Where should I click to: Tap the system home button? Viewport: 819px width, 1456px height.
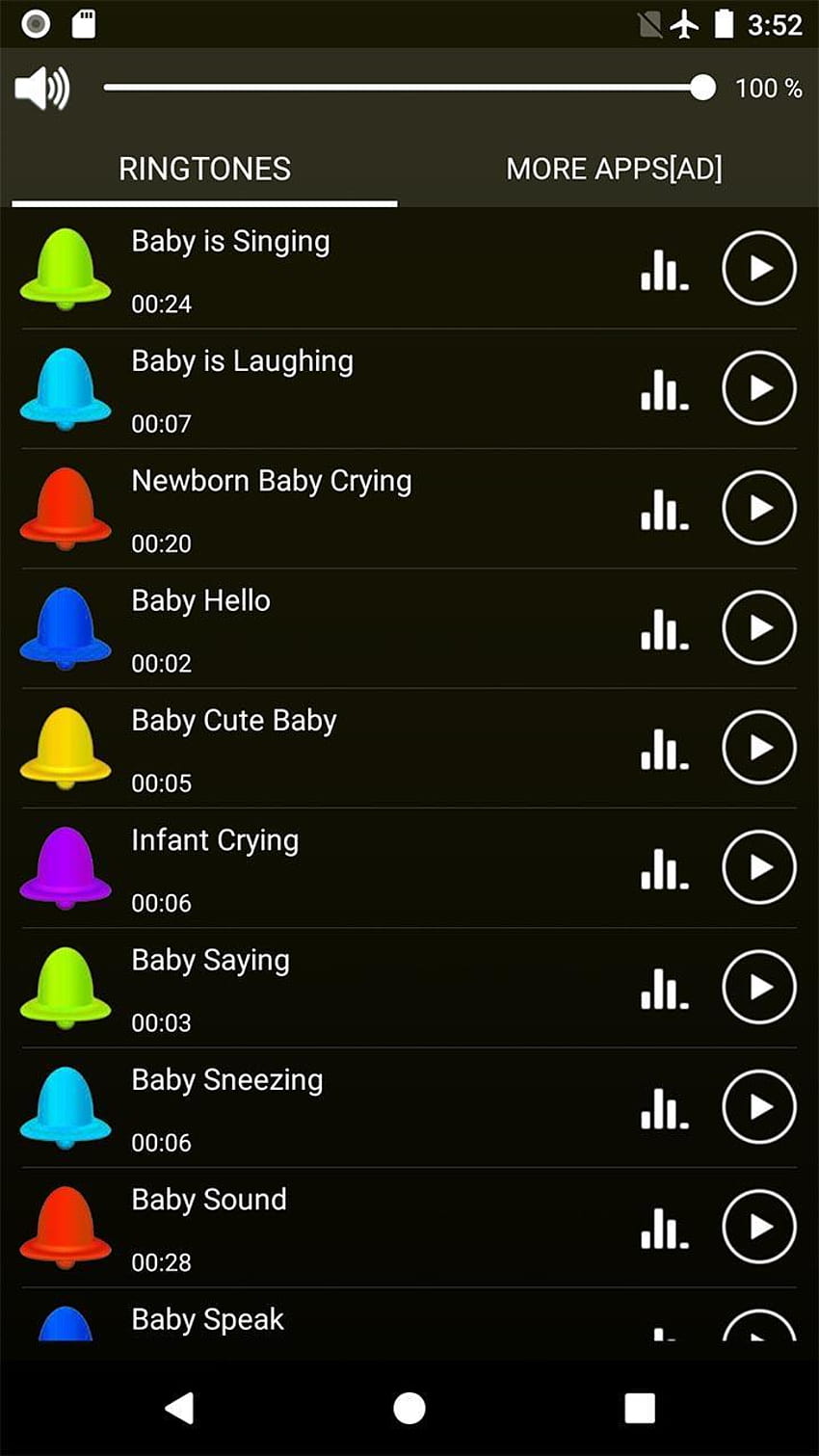pos(409,1408)
